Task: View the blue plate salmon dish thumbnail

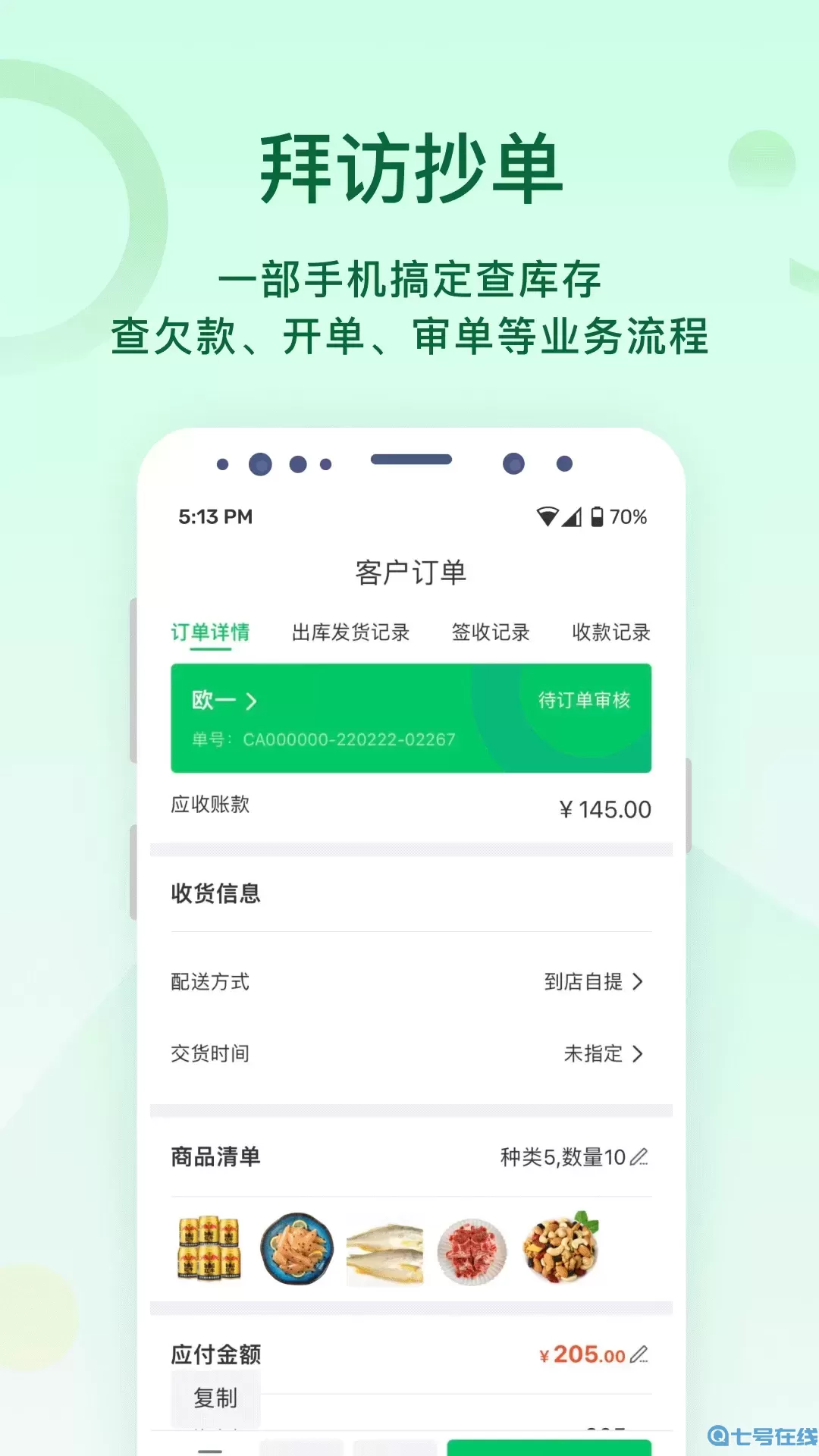Action: point(296,1250)
